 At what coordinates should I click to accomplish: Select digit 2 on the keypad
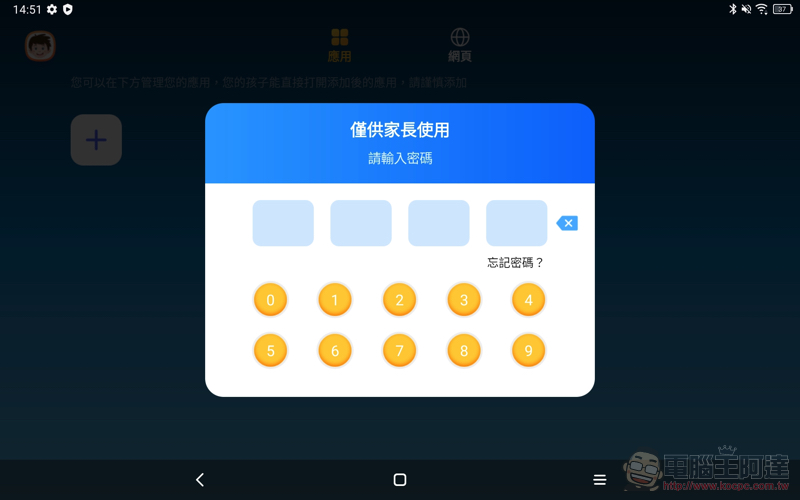399,300
